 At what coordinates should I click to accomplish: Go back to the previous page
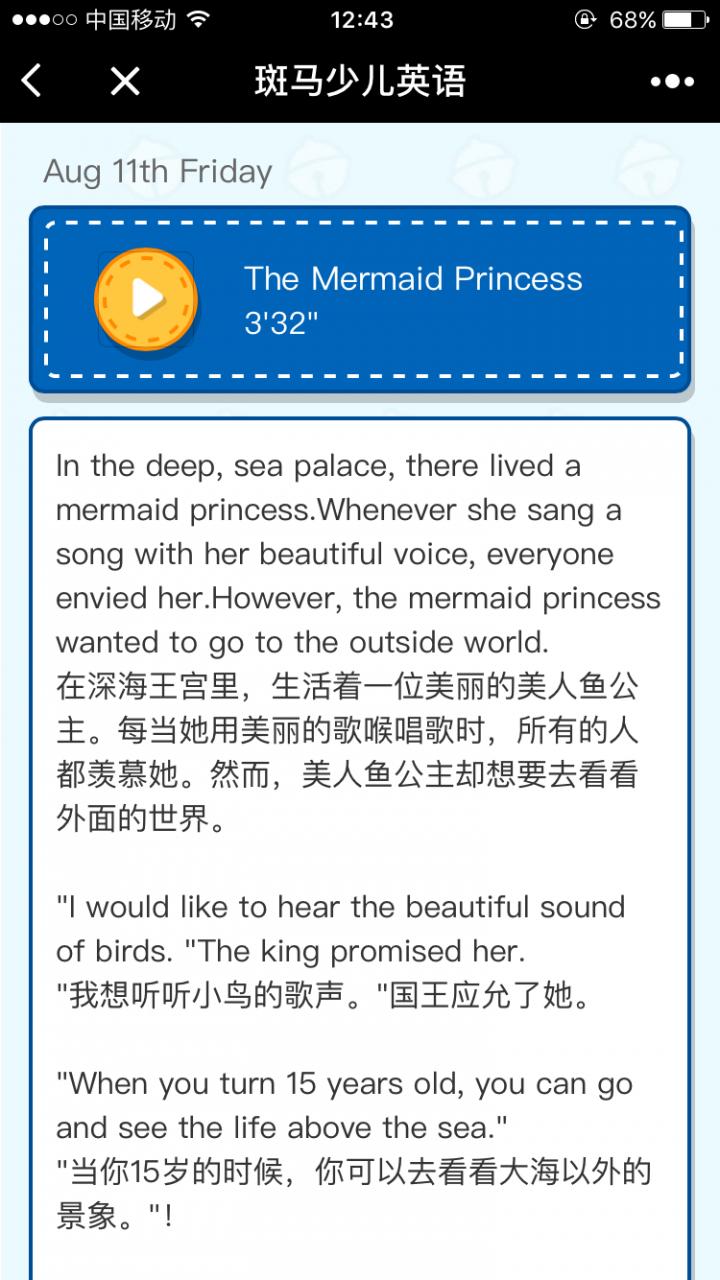[32, 81]
